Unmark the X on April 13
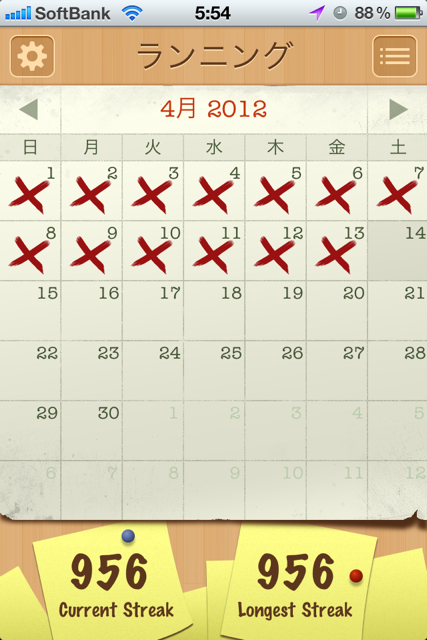This screenshot has height=640, width=427. 337,251
